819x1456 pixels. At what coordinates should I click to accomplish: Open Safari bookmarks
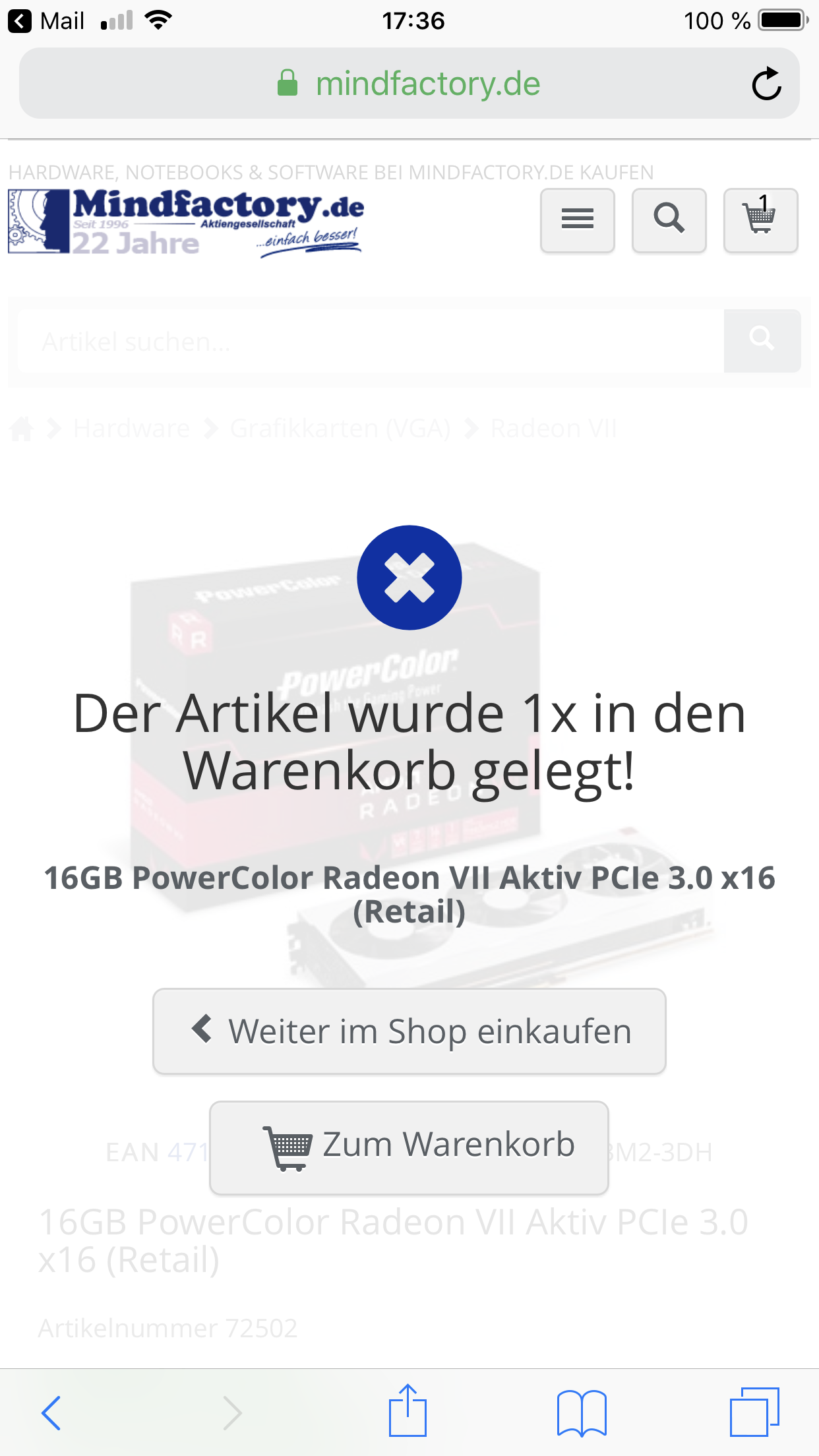click(x=581, y=1412)
